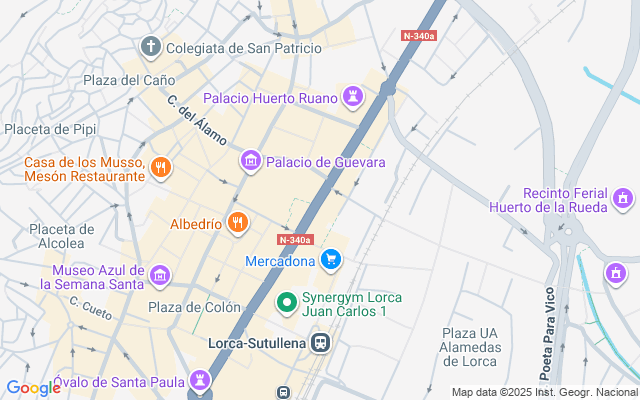640x400 pixels.
Task: Select the Albedrío restaurant pin
Action: (237, 223)
